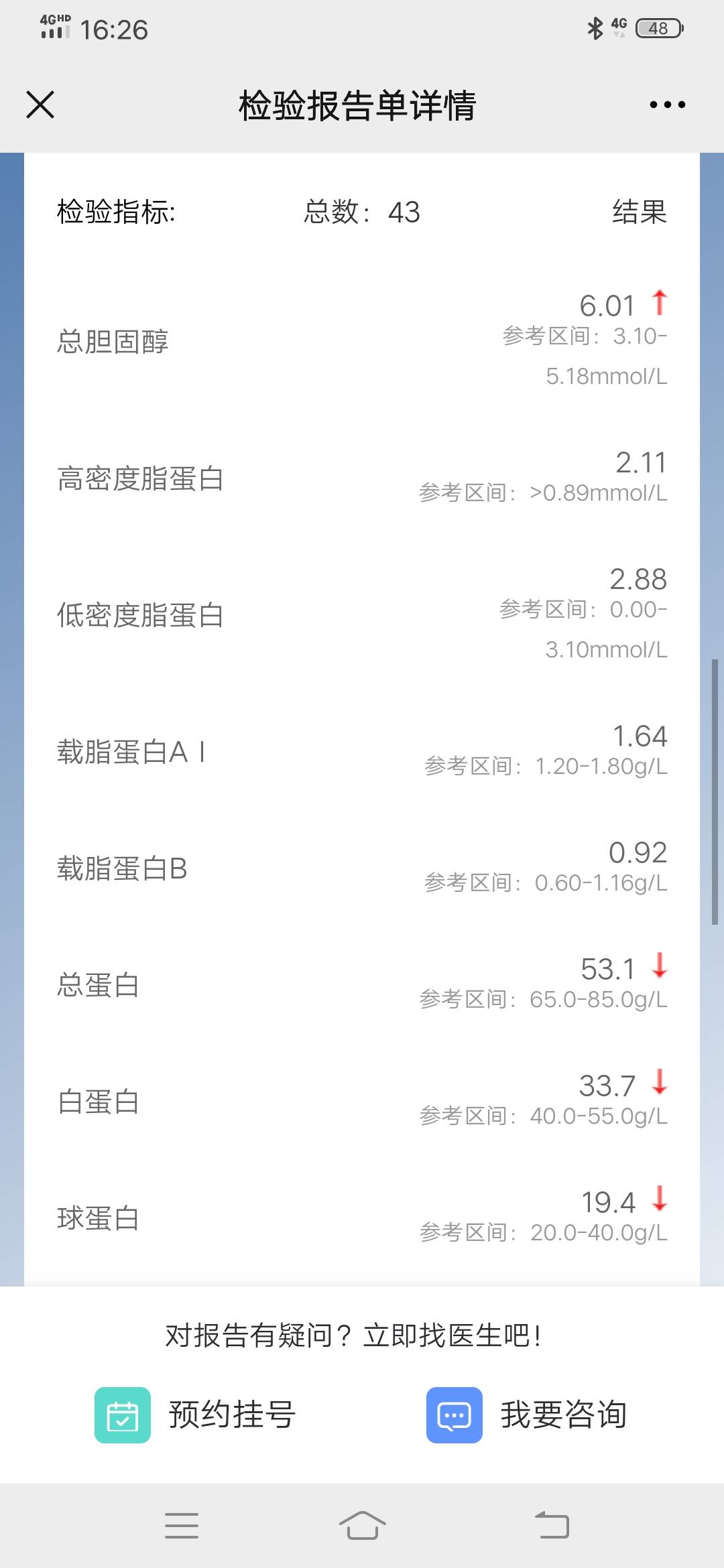Select the 总胆固醇 result row
This screenshot has height=1568, width=724.
[x=362, y=342]
